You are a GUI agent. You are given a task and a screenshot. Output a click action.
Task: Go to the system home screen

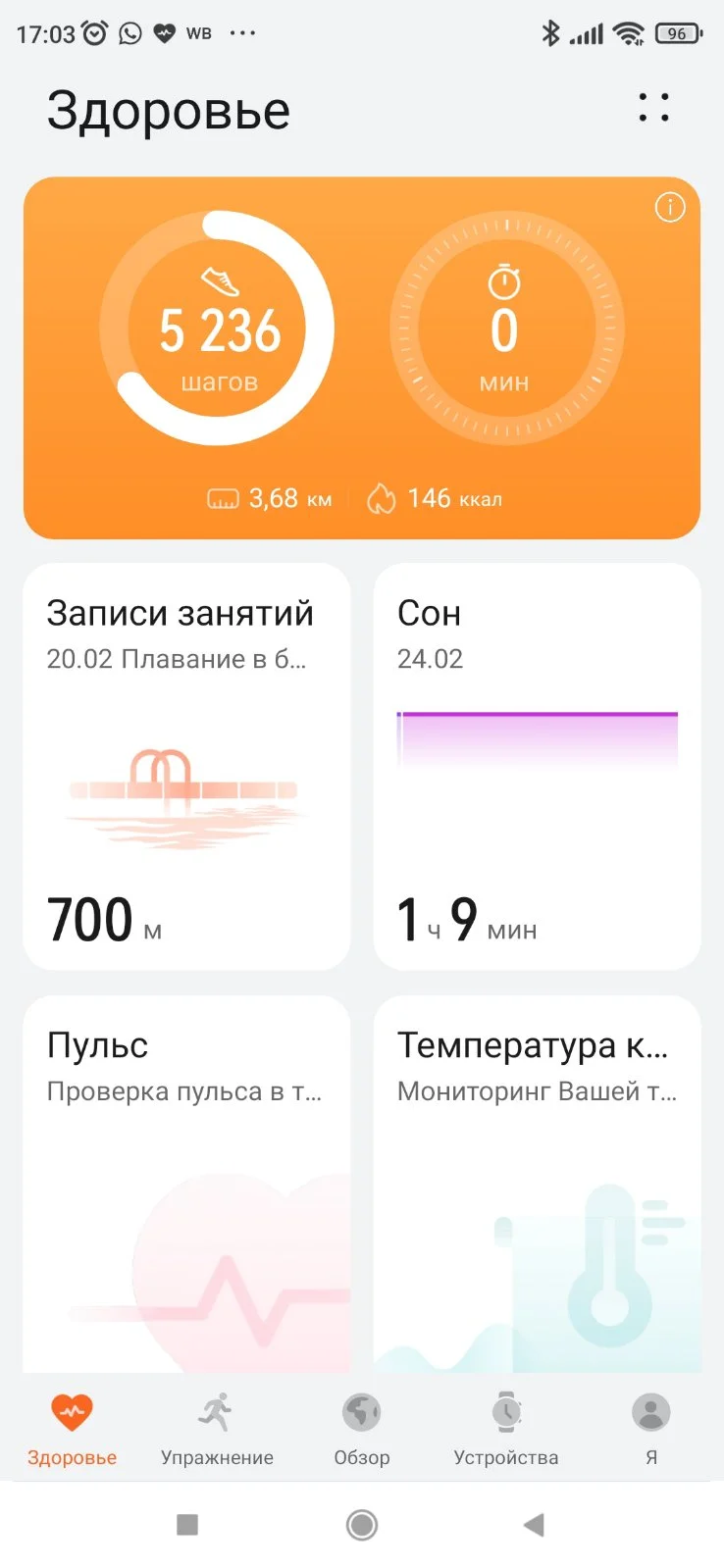pyautogui.click(x=362, y=1524)
